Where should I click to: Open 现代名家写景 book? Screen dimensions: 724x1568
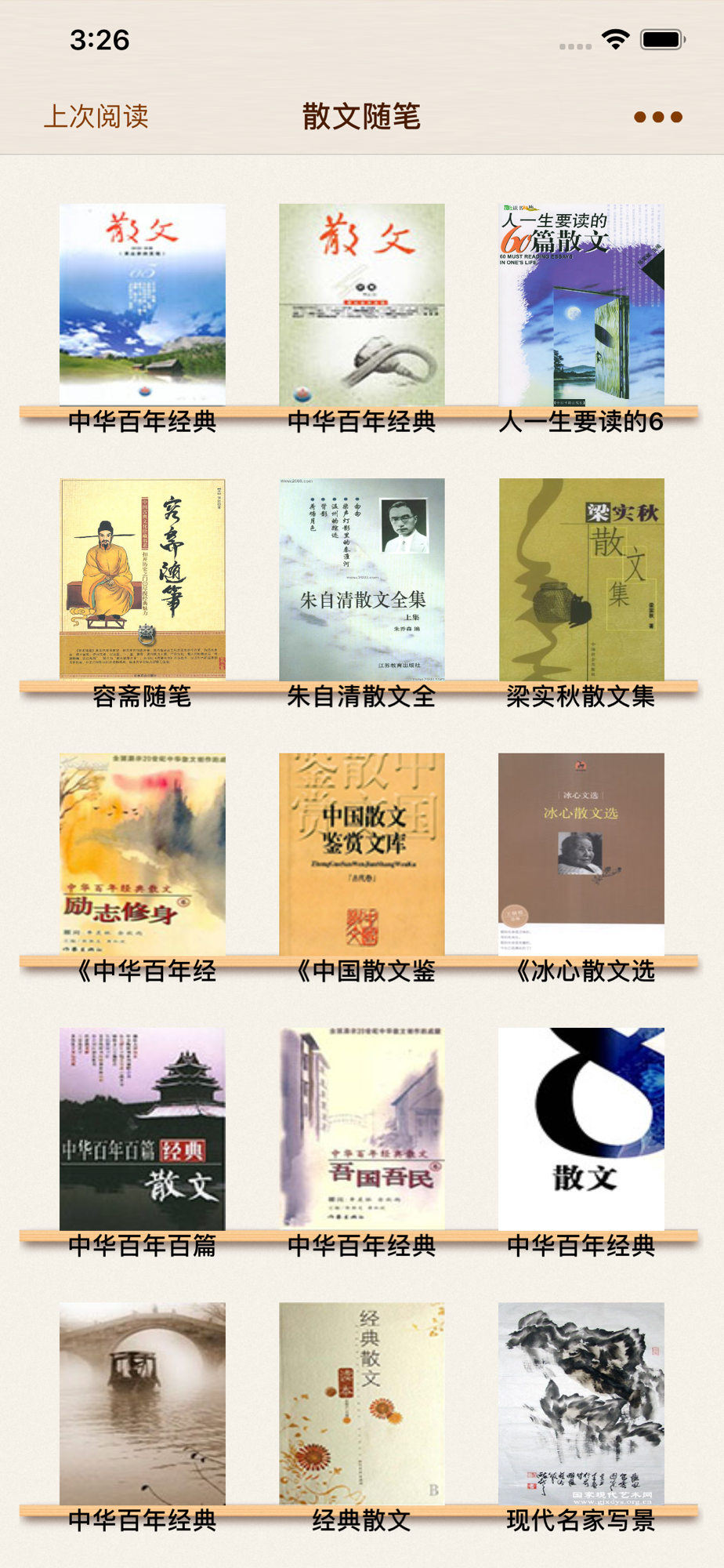tap(581, 1403)
